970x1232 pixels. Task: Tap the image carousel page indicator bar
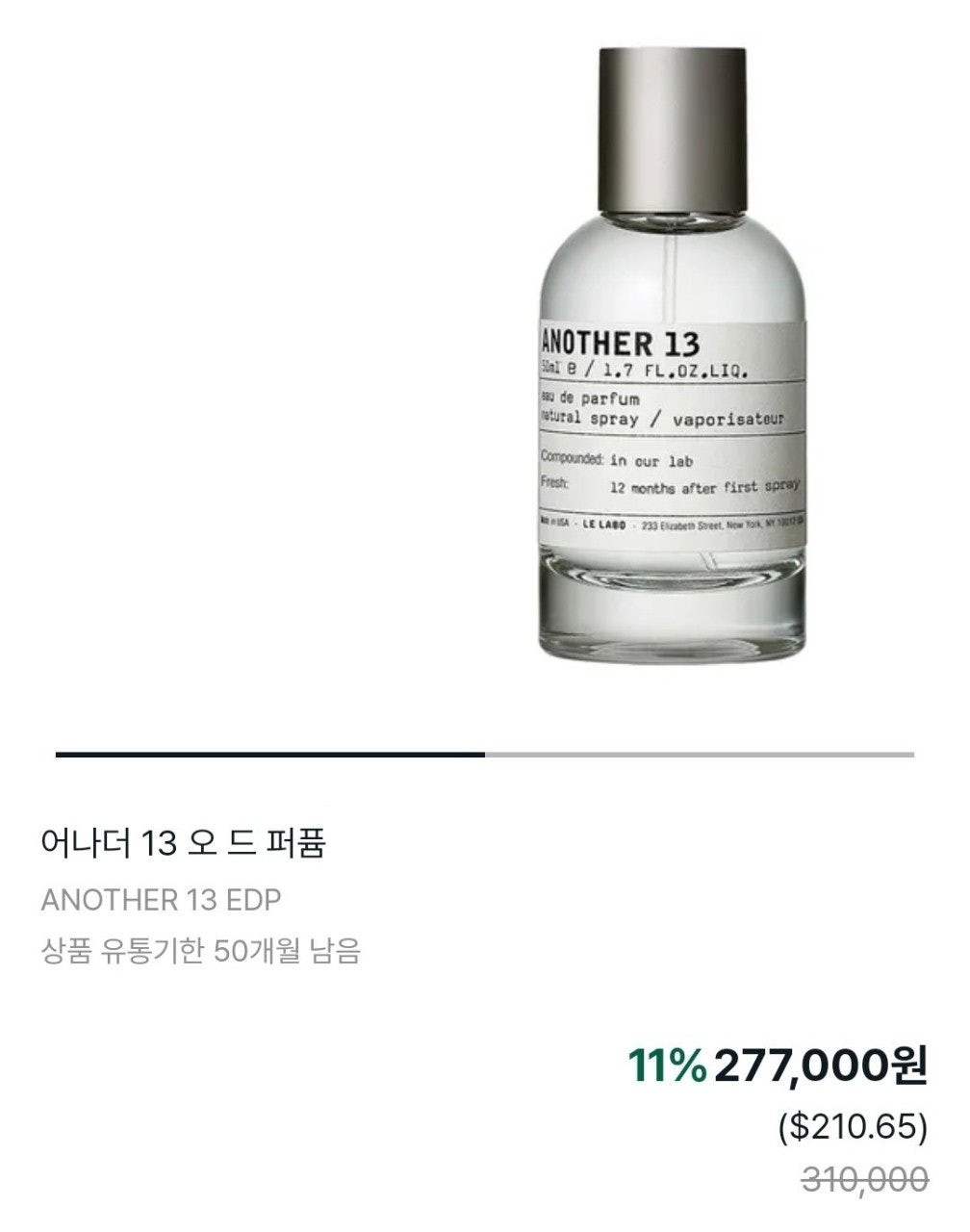485,755
